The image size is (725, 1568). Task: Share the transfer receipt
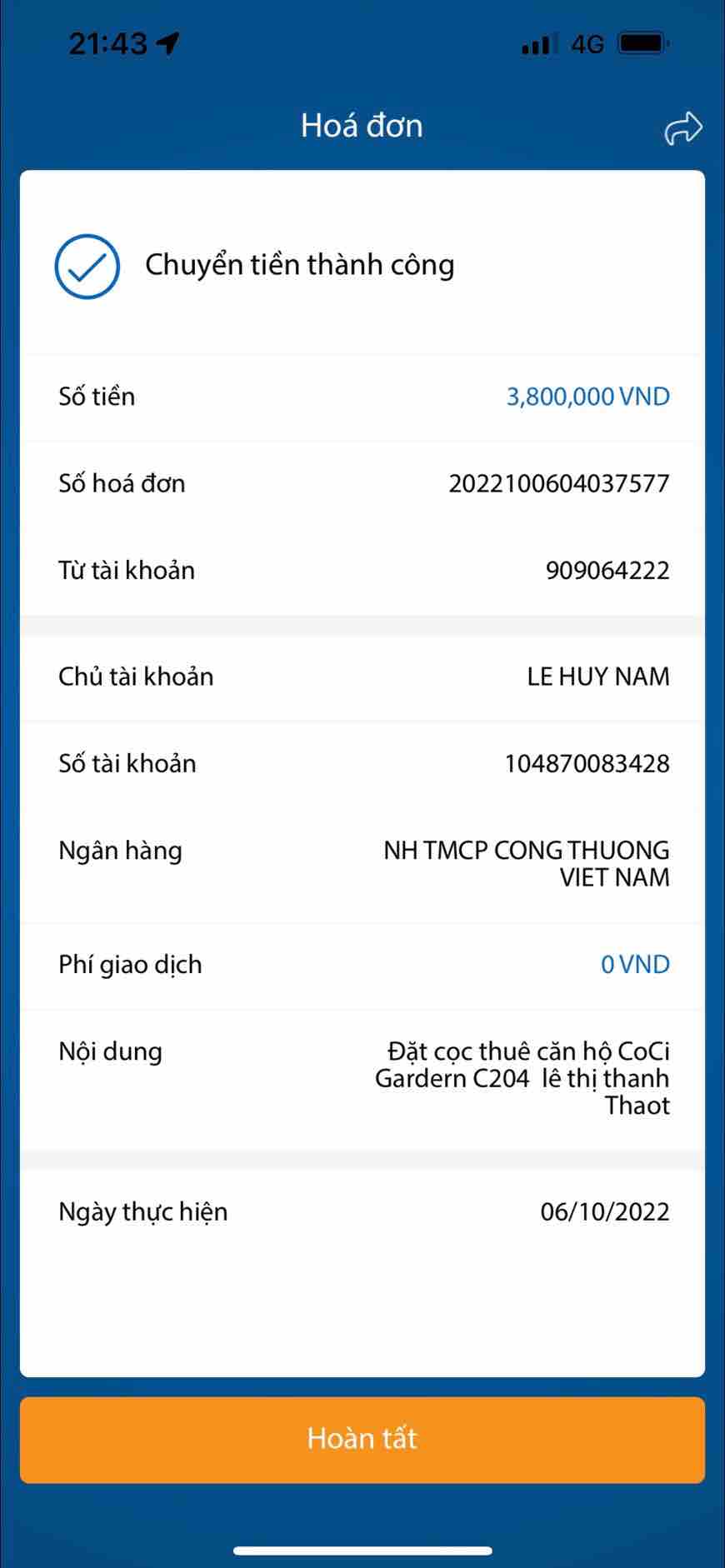point(682,127)
